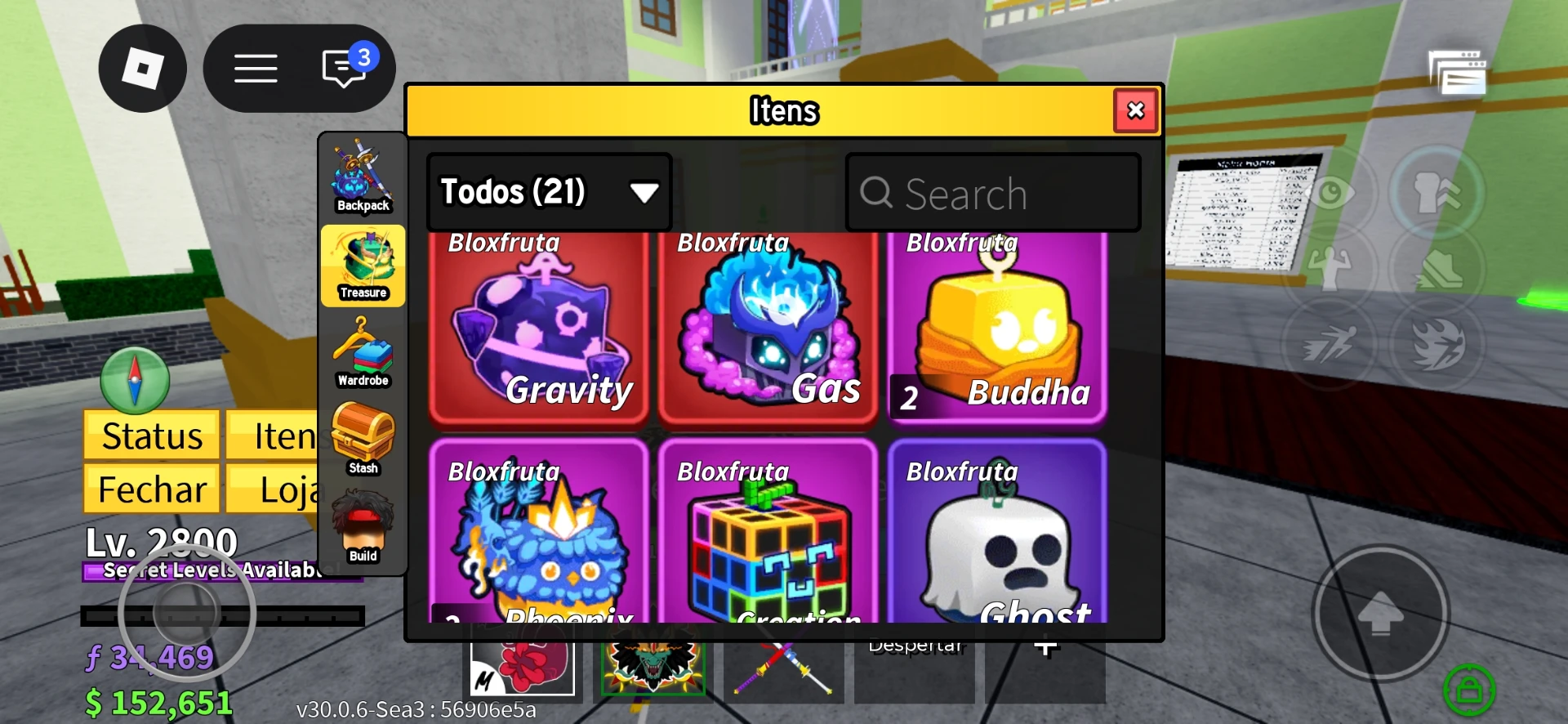This screenshot has height=724, width=1568.
Task: Open the Stash section
Action: click(x=363, y=440)
